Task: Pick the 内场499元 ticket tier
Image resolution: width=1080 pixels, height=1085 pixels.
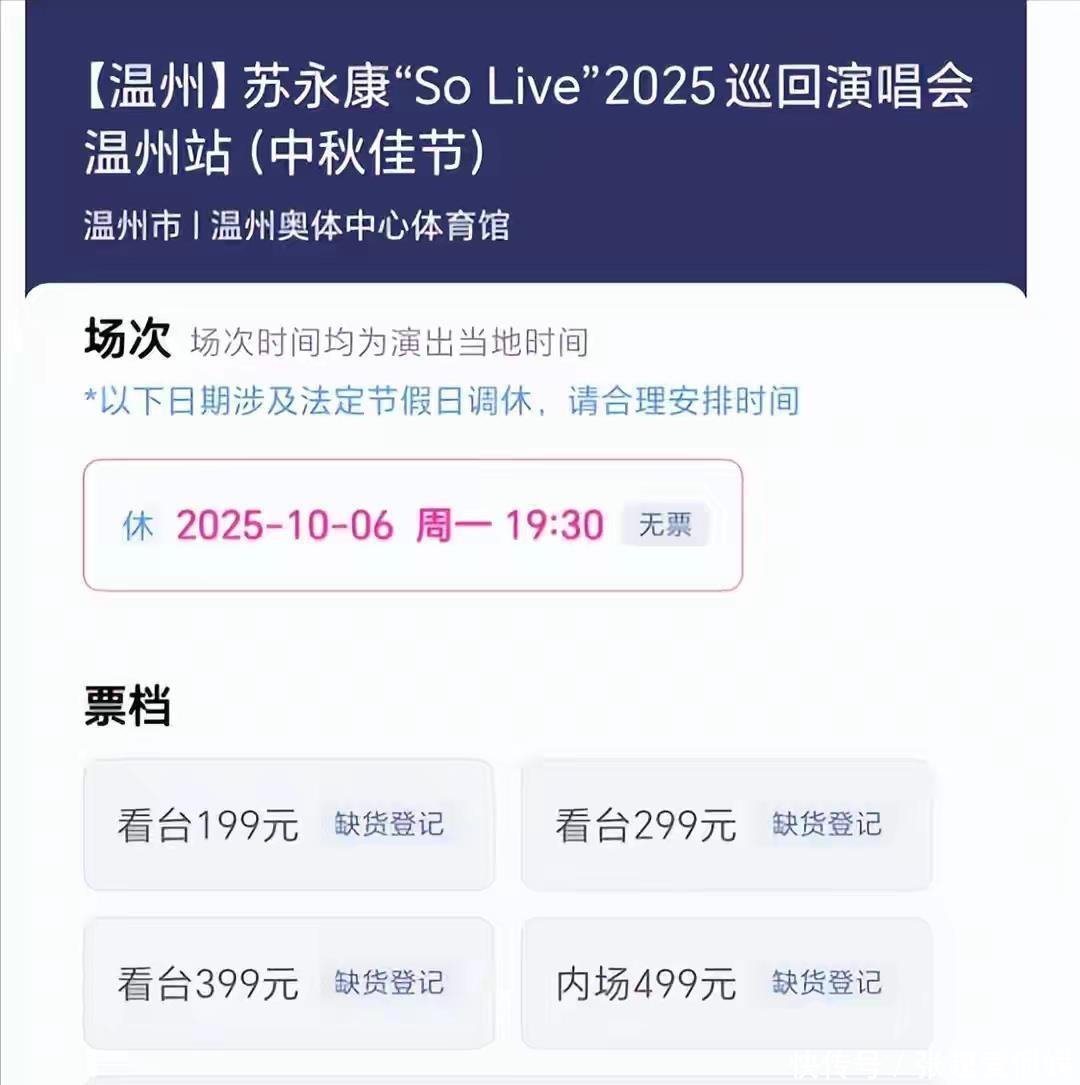Action: click(726, 983)
